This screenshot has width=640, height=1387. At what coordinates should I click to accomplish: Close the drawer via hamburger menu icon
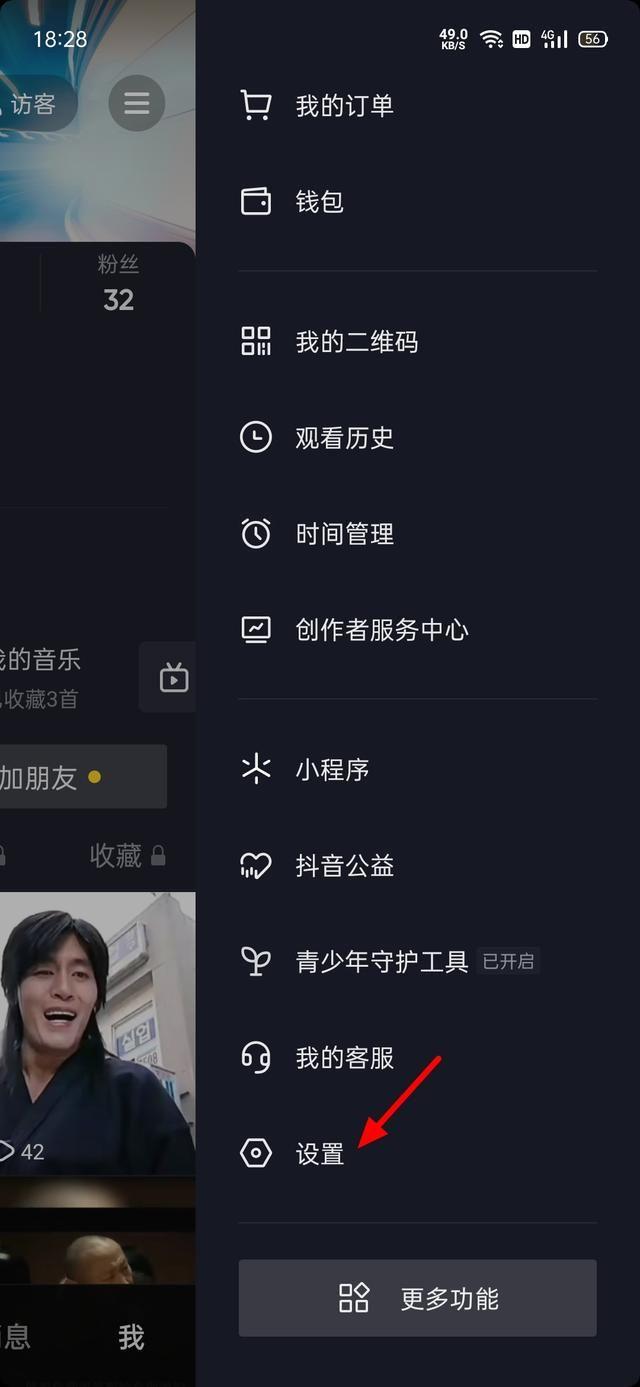[x=137, y=103]
